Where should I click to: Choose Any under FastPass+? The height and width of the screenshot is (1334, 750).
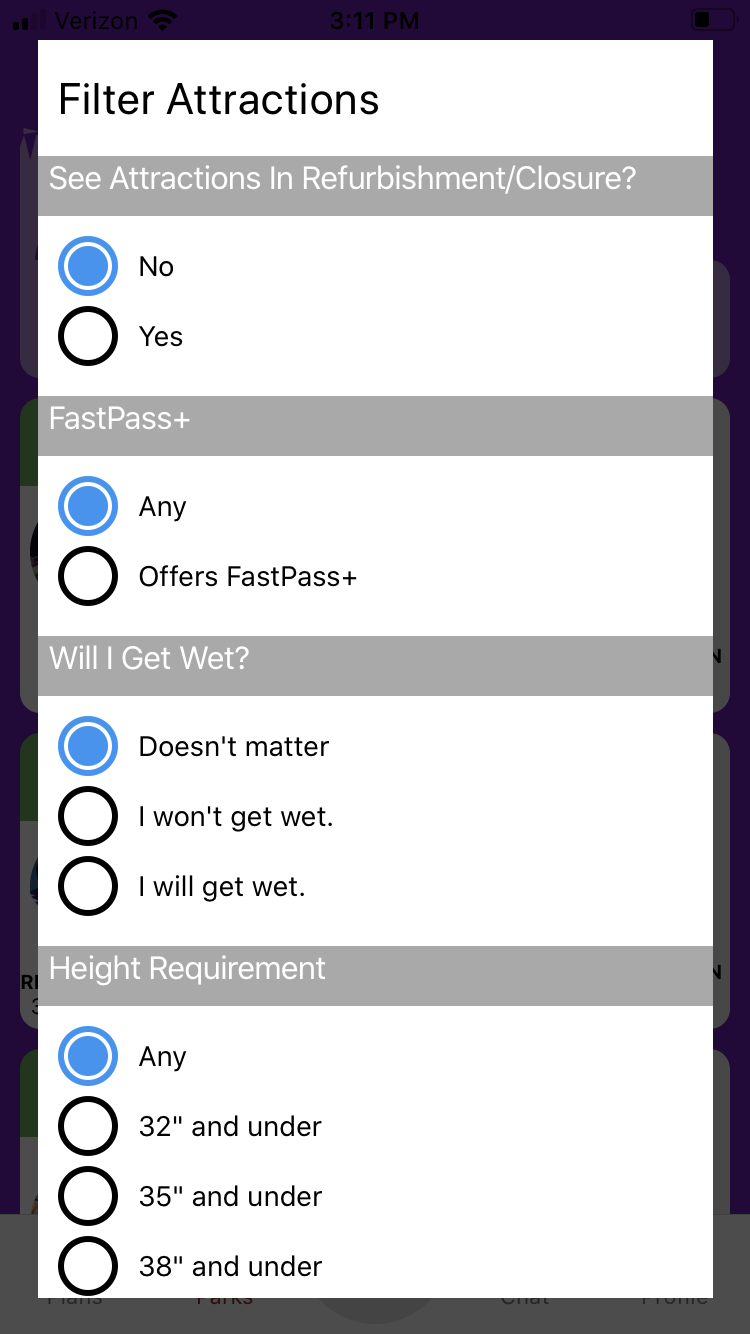(x=88, y=506)
